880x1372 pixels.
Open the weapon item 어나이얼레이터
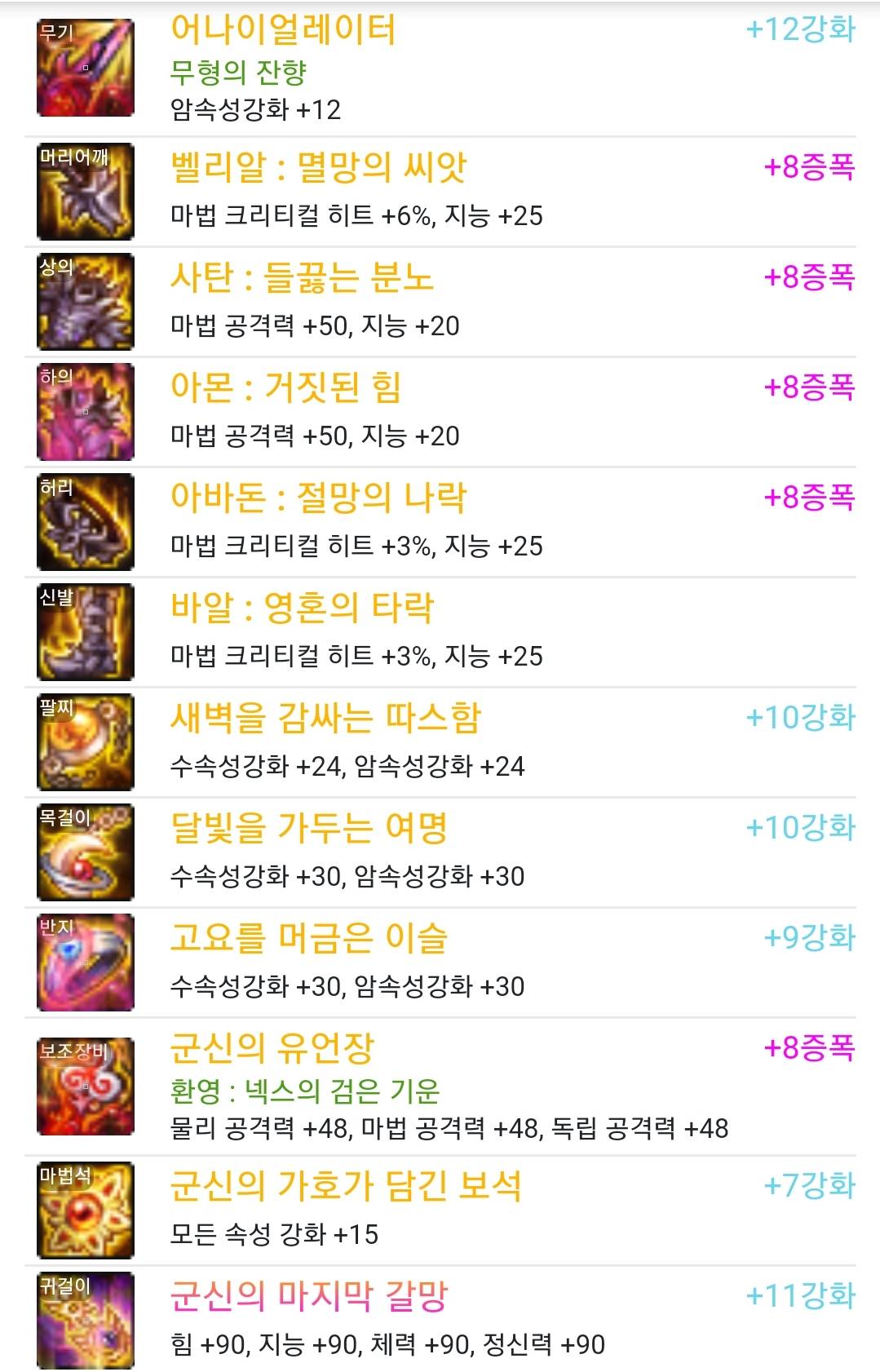point(282,31)
